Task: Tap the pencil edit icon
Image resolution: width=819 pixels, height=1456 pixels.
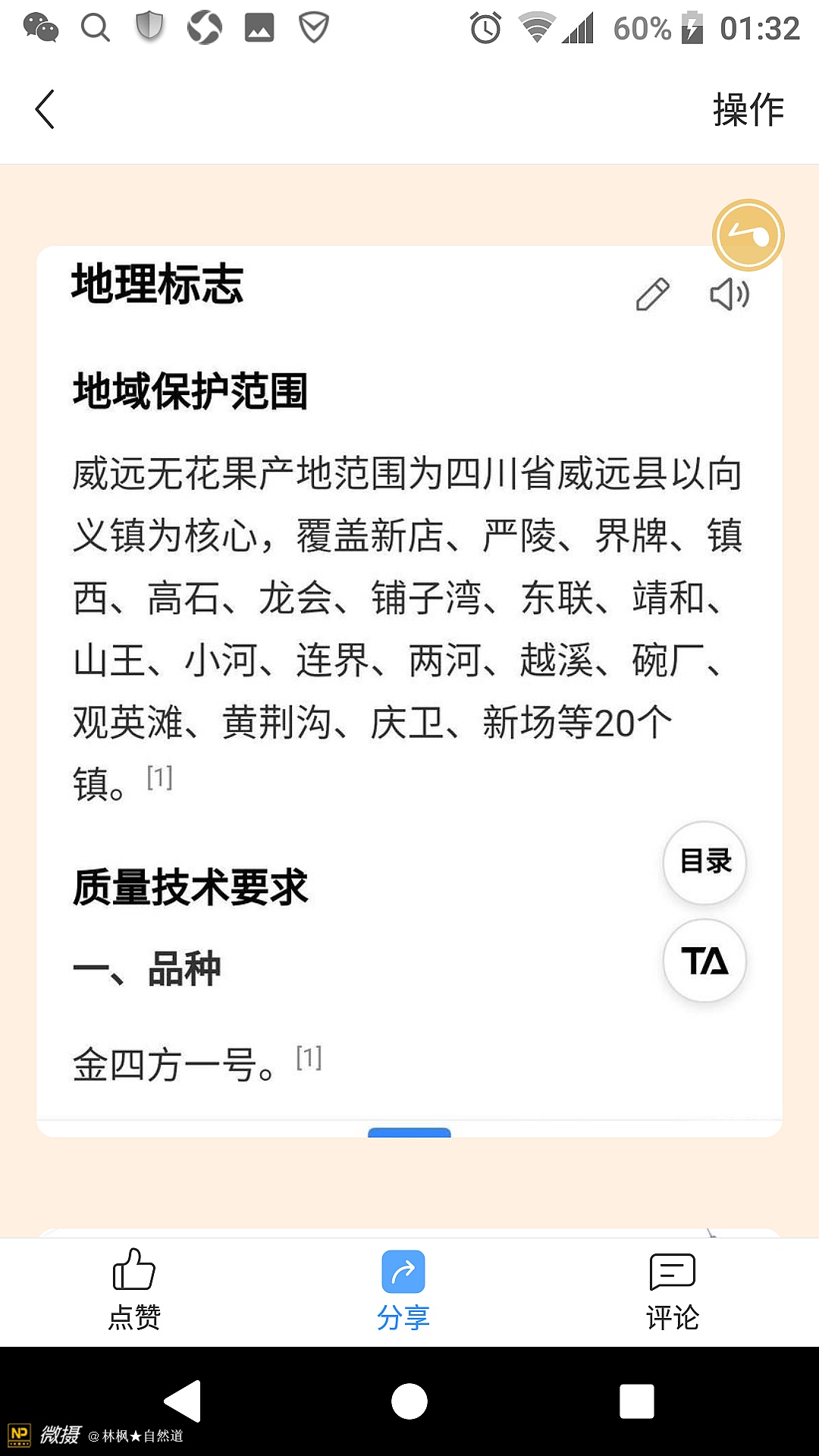Action: (652, 295)
